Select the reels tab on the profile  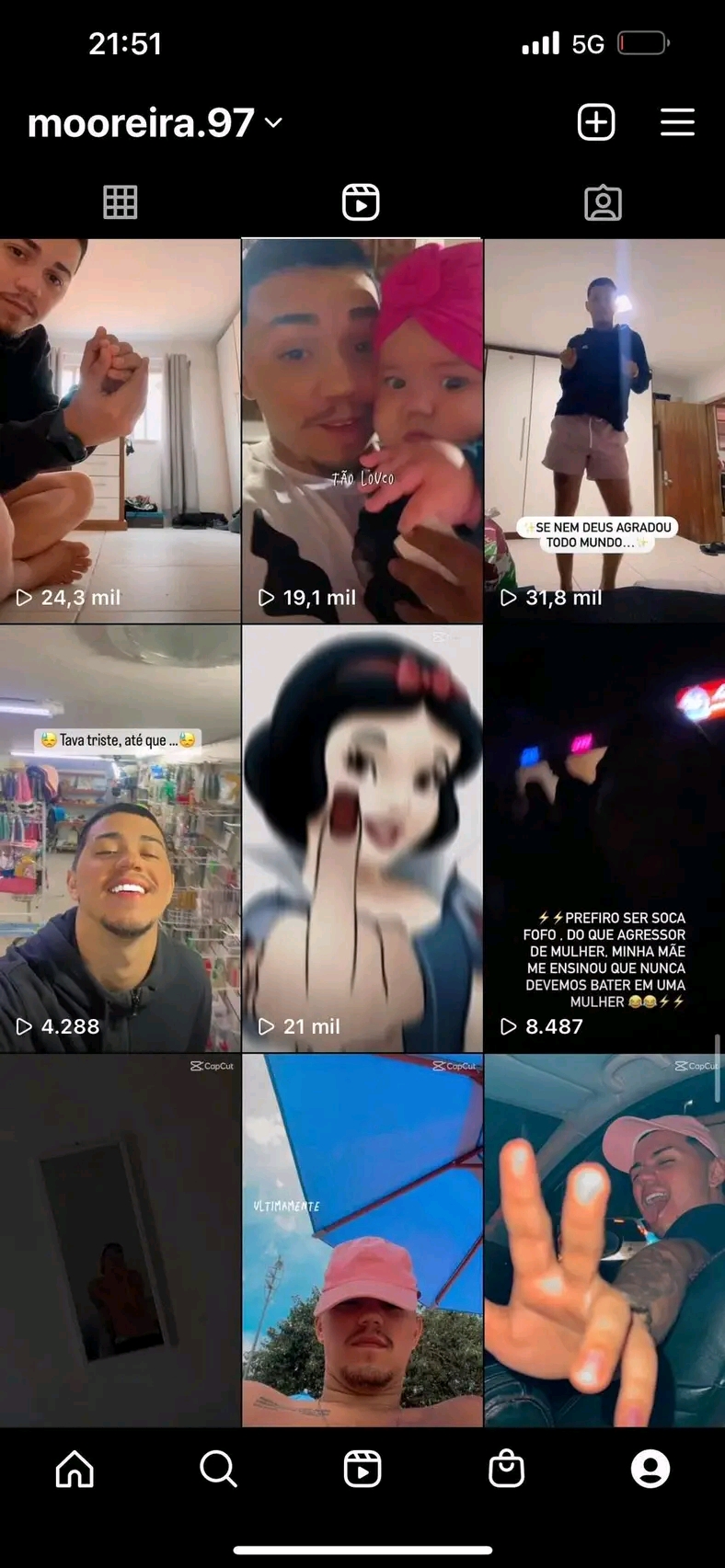361,202
